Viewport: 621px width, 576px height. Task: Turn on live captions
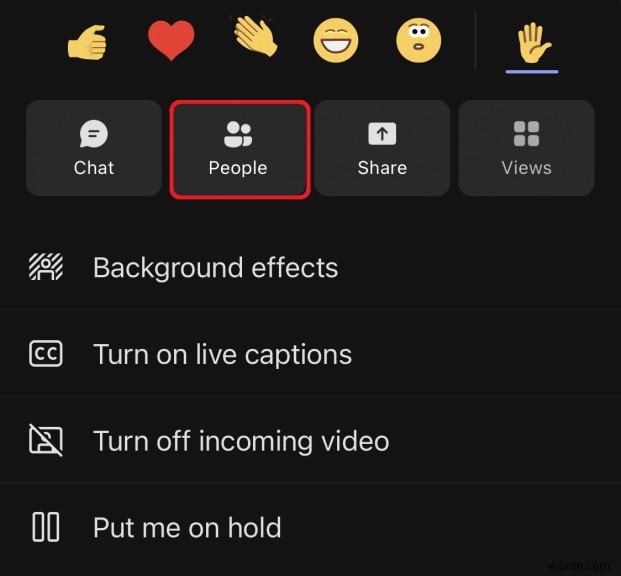[x=222, y=355]
